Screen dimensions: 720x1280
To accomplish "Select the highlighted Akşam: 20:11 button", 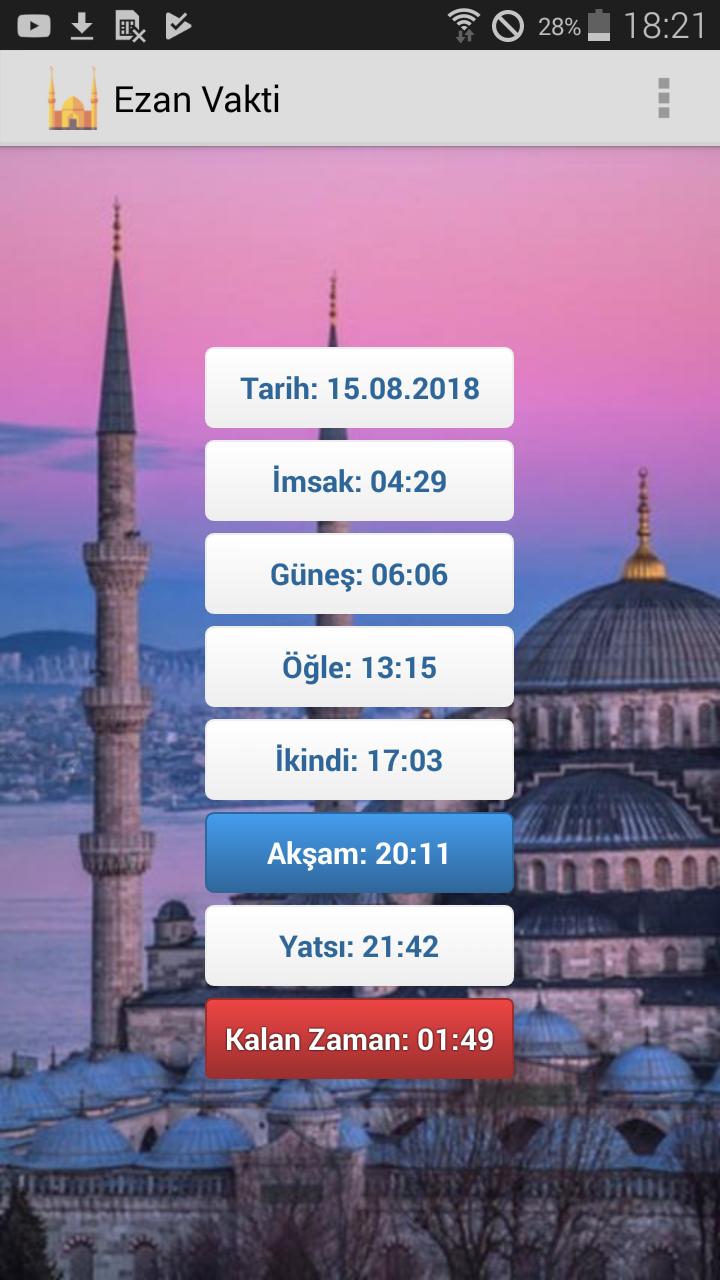I will pos(359,853).
